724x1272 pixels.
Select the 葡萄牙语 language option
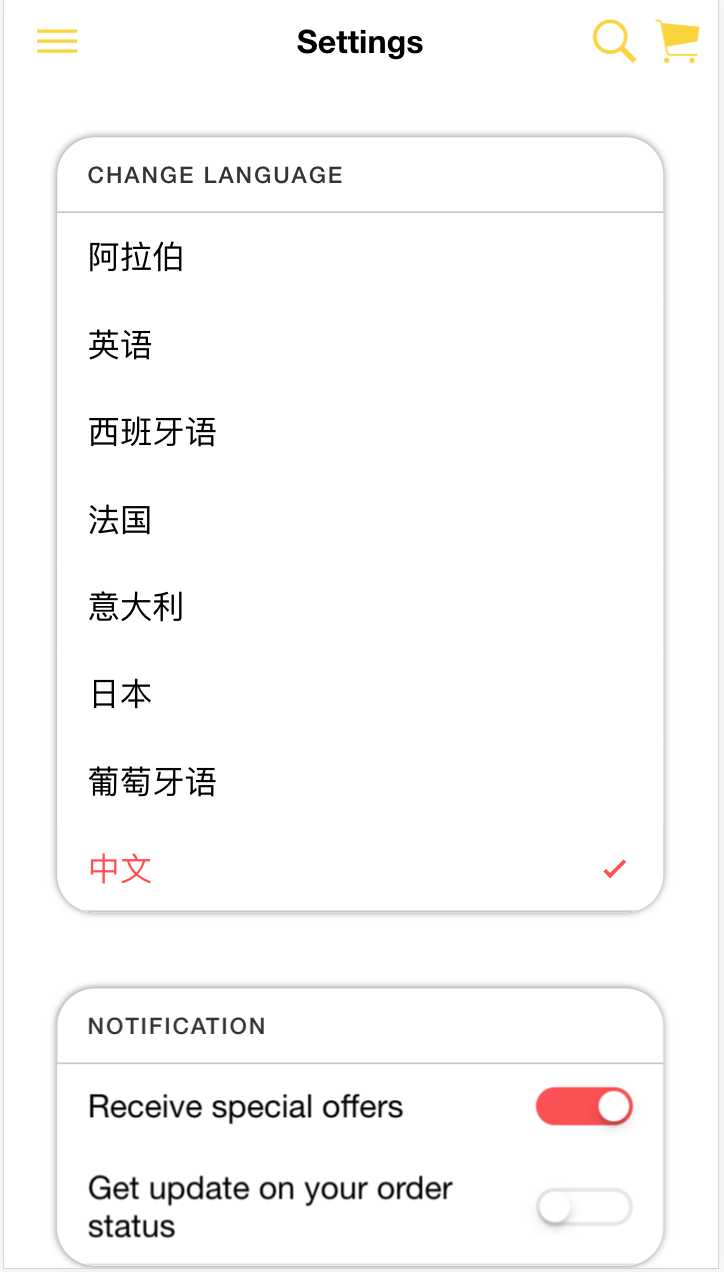click(x=152, y=781)
